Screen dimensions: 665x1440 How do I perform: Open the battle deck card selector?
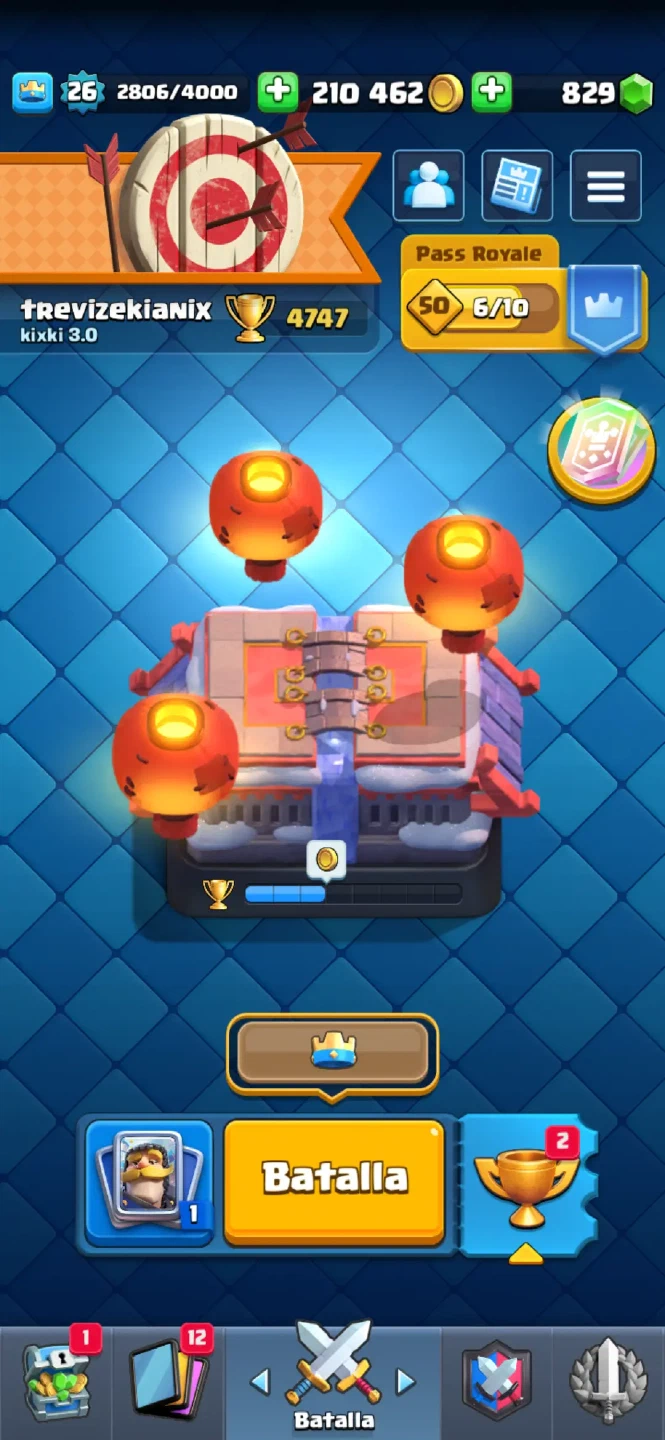pyautogui.click(x=149, y=1181)
